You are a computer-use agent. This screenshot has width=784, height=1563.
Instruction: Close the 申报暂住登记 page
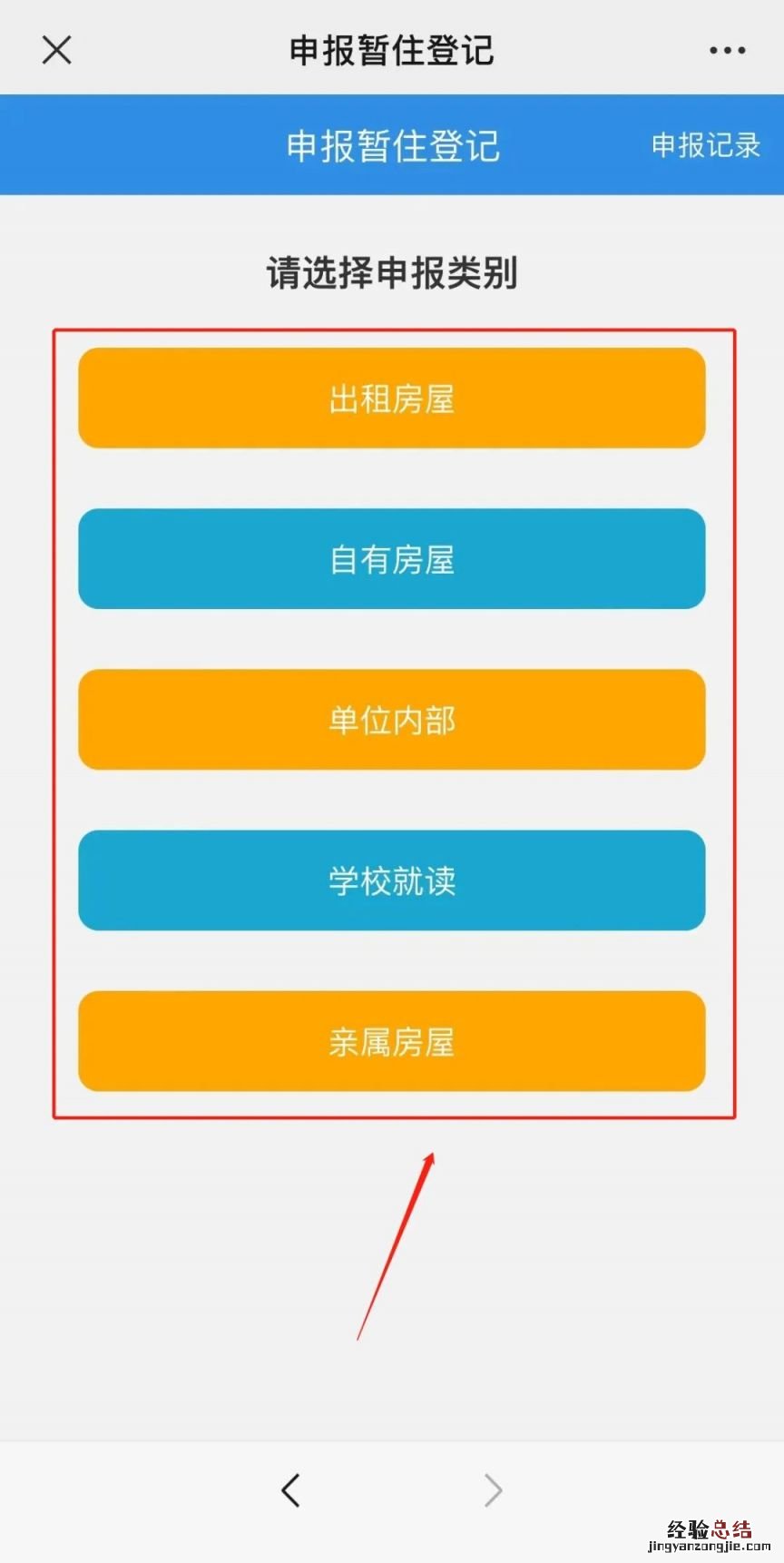[56, 50]
